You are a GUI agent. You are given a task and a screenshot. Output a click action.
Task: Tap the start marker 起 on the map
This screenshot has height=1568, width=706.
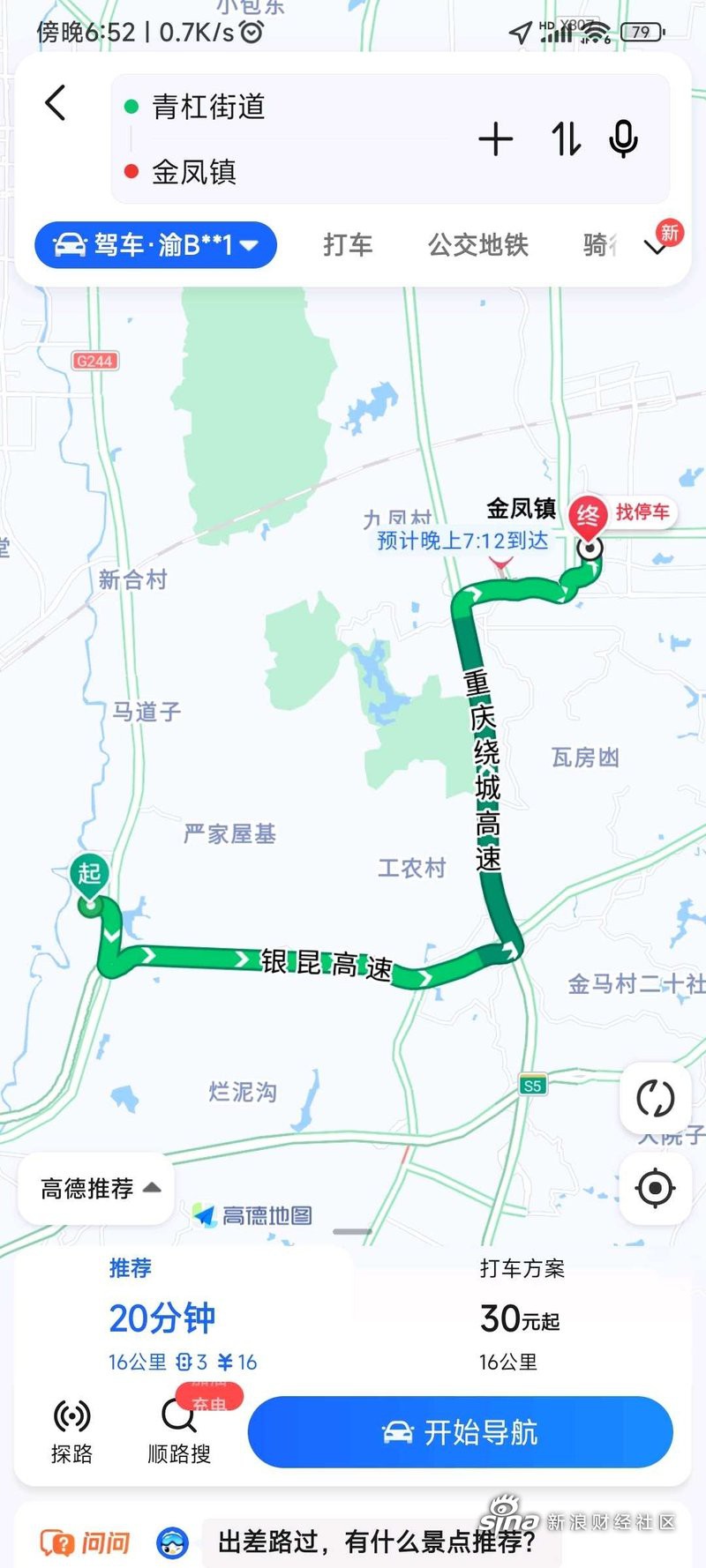[88, 873]
